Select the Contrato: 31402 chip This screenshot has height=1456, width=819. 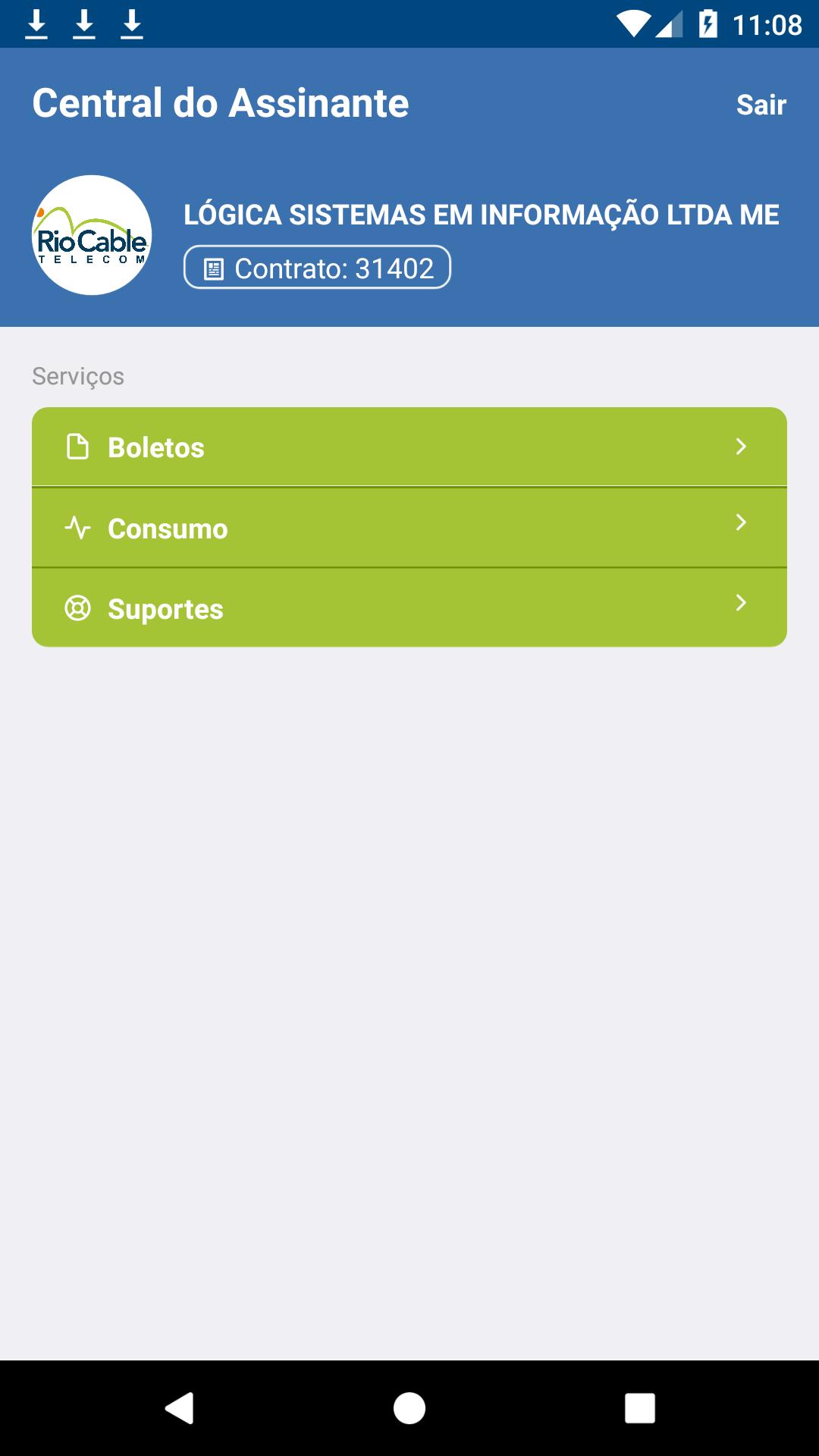coord(318,268)
